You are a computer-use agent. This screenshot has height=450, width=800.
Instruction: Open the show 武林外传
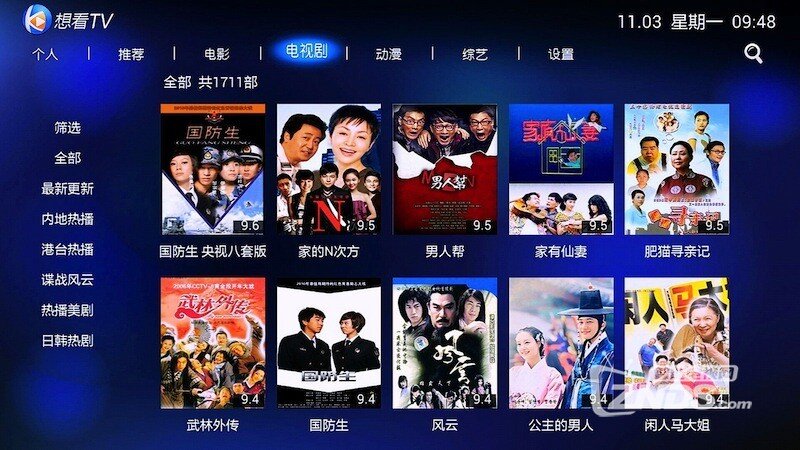click(213, 343)
